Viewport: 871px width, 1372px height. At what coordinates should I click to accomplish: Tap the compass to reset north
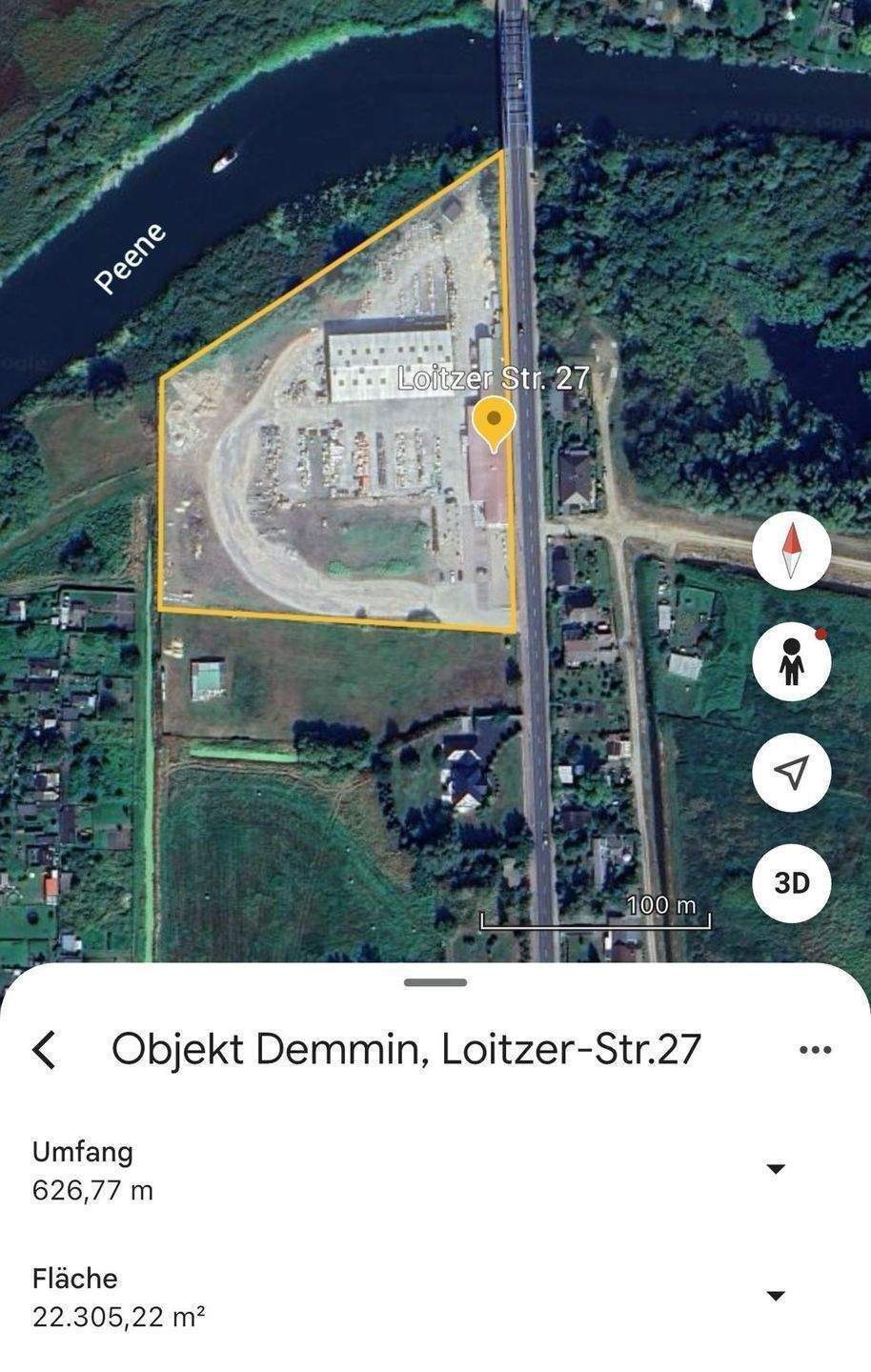tap(791, 550)
